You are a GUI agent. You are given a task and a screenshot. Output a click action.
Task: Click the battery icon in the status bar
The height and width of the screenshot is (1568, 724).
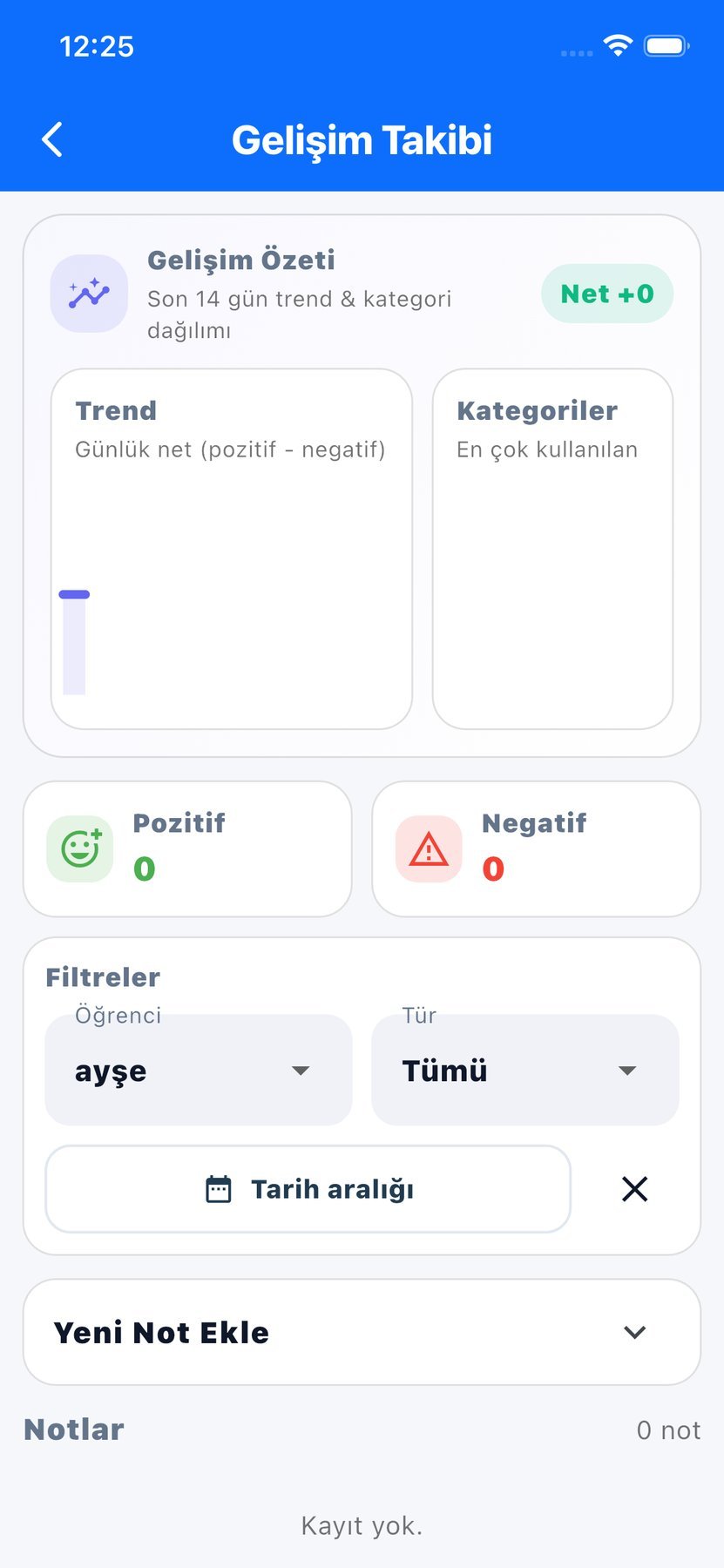[x=666, y=46]
